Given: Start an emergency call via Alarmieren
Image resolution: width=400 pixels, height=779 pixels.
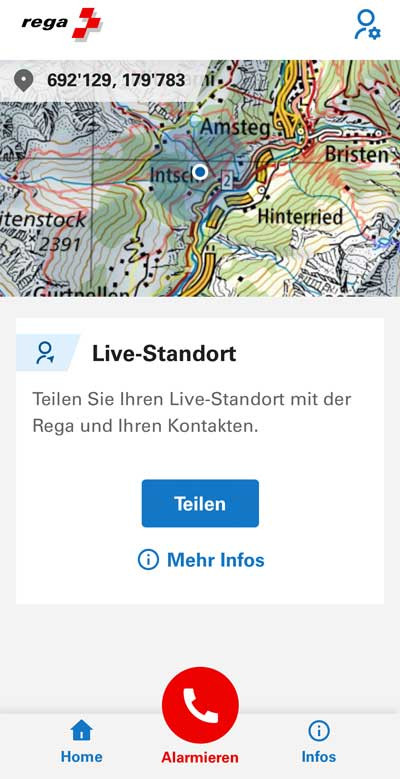Looking at the screenshot, I should 200,705.
